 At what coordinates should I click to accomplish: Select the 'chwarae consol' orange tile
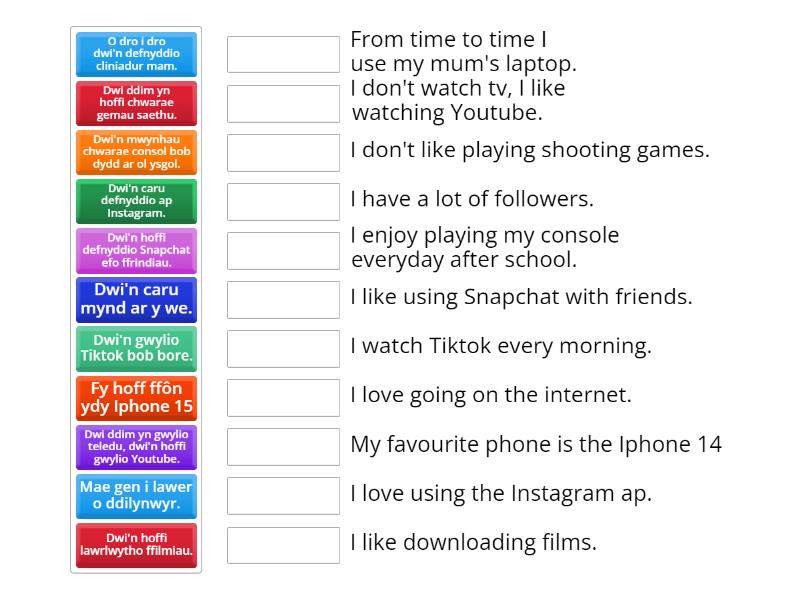(136, 152)
